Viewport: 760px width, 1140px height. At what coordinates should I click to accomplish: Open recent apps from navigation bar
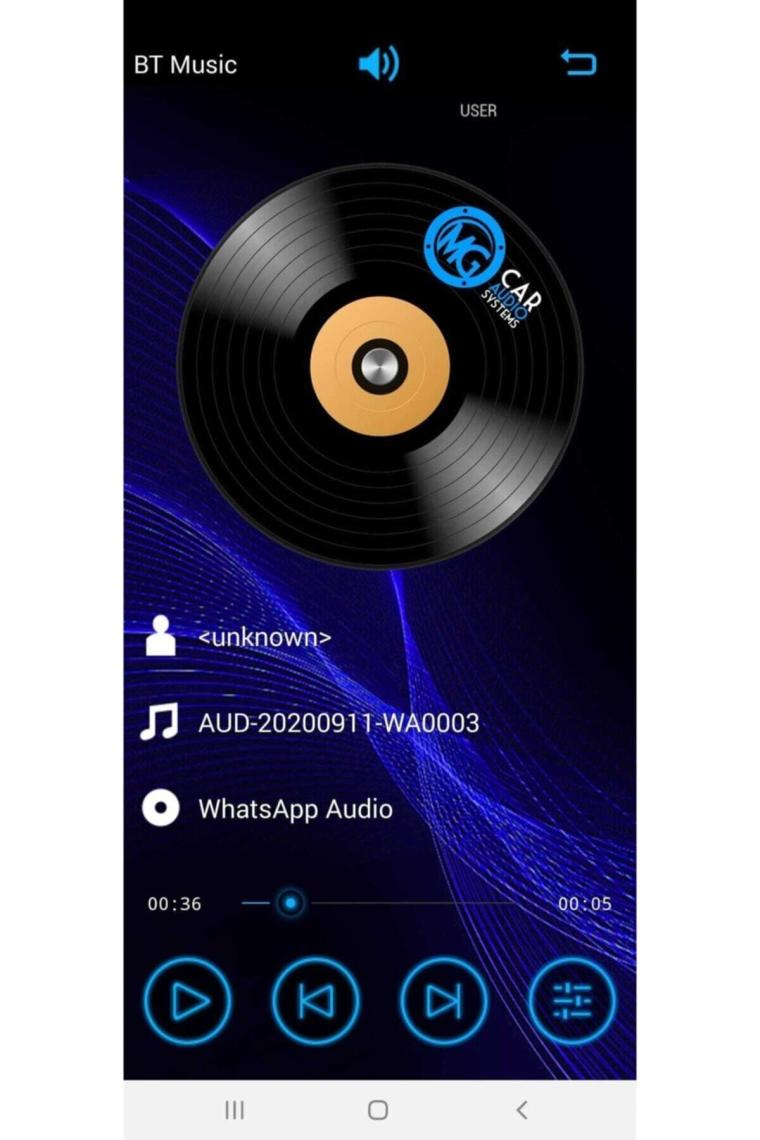tap(235, 1109)
